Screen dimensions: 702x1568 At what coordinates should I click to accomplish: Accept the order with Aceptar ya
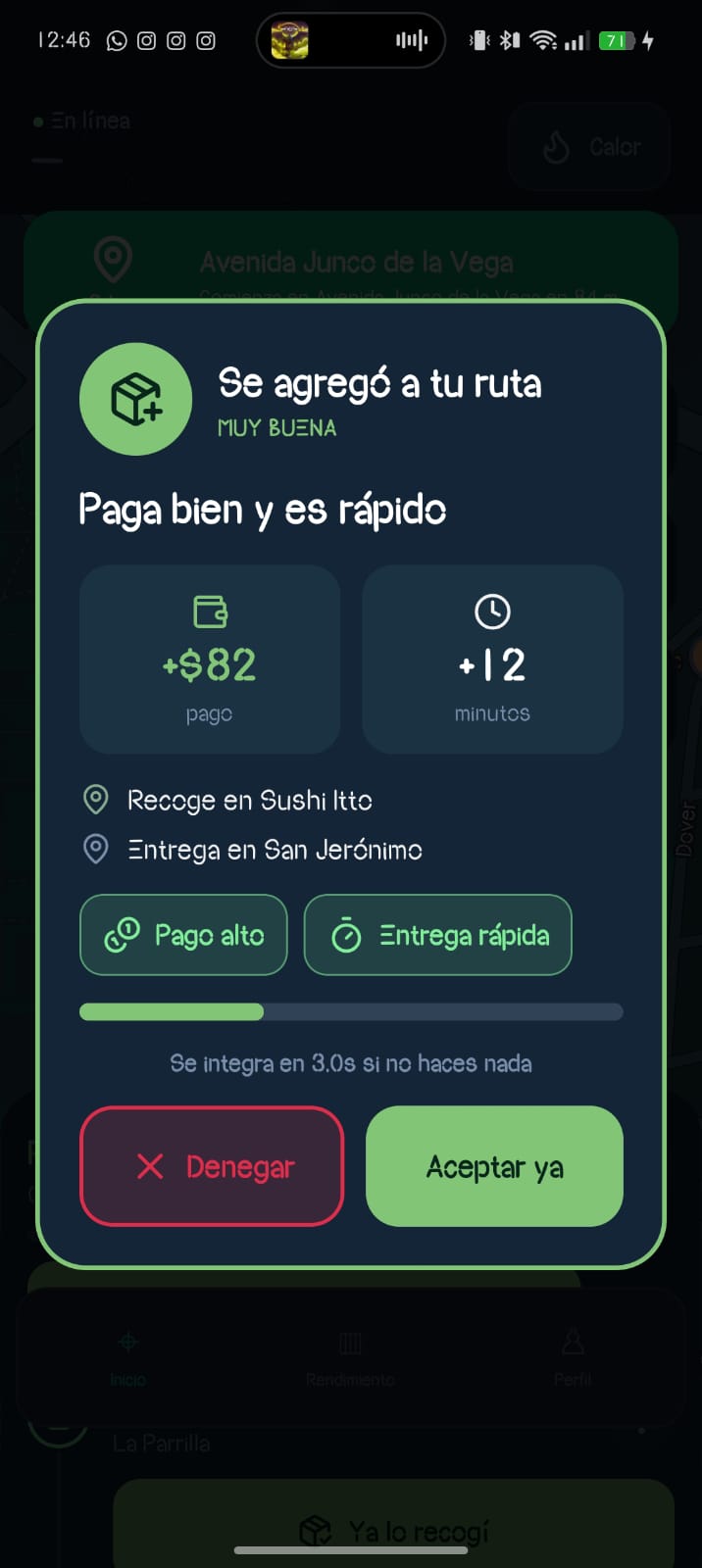click(494, 1166)
